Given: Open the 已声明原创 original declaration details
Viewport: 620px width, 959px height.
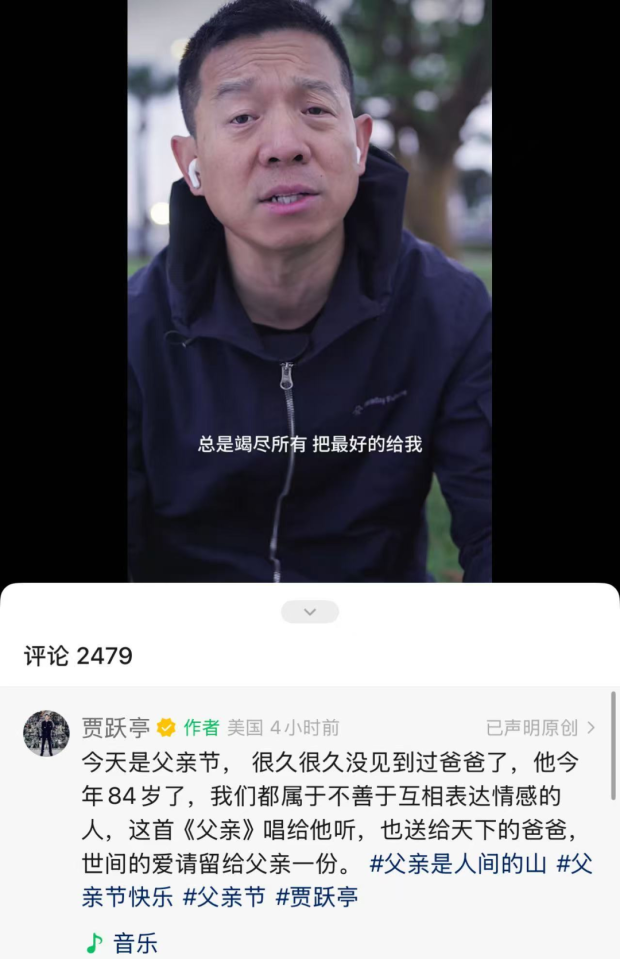Looking at the screenshot, I should (540, 727).
